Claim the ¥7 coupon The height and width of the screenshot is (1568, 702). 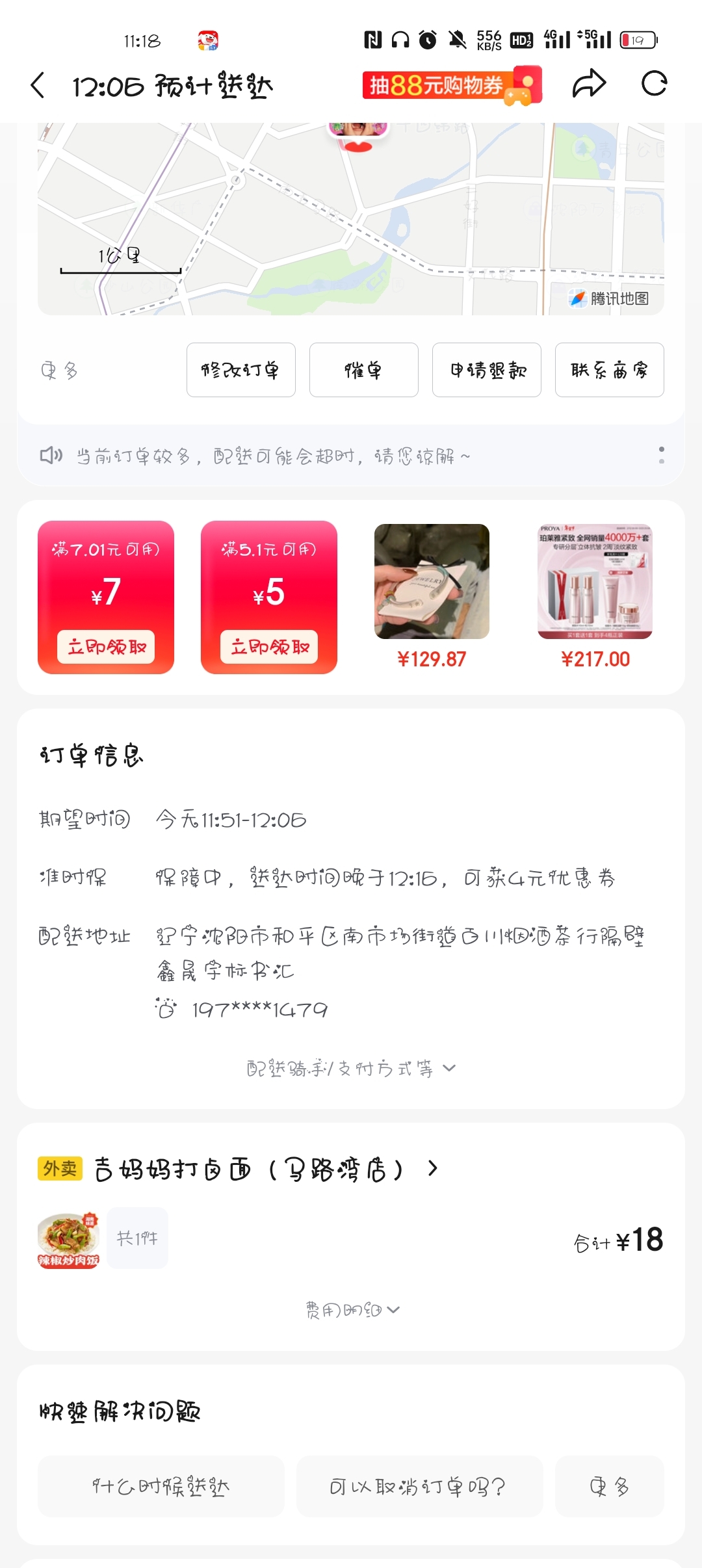[106, 647]
